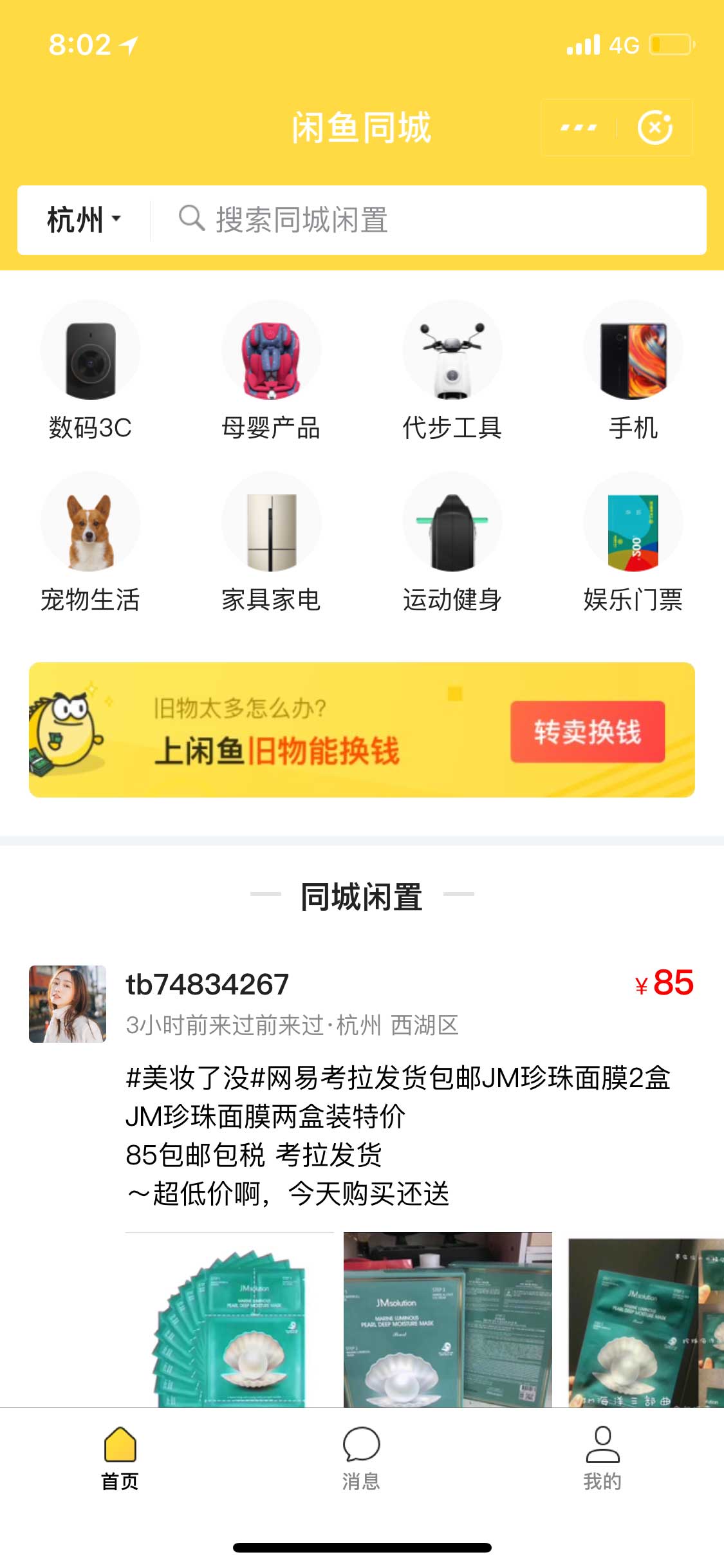View the 家具家电 category
The height and width of the screenshot is (1568, 724).
click(x=271, y=542)
